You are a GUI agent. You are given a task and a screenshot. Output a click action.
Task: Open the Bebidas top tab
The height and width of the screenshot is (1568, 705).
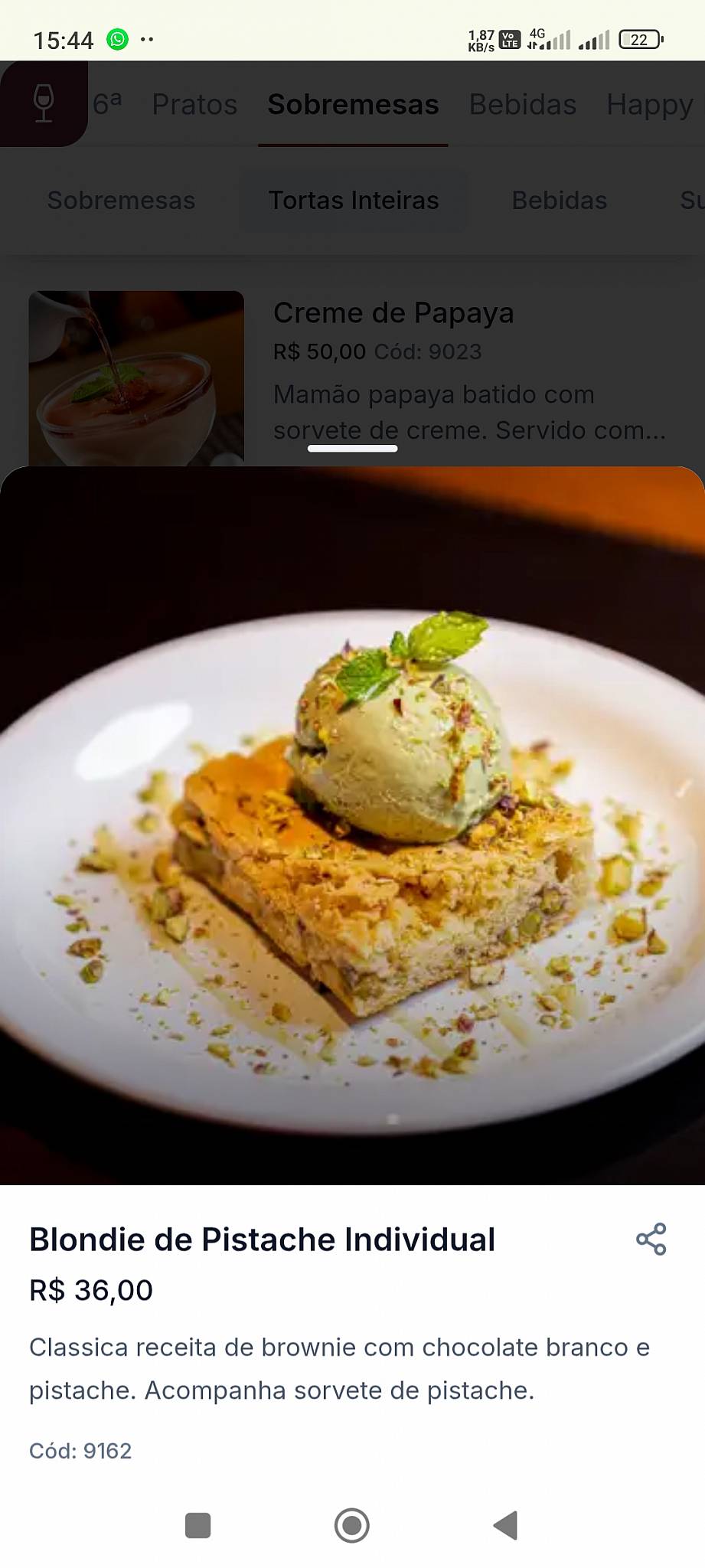[x=523, y=104]
